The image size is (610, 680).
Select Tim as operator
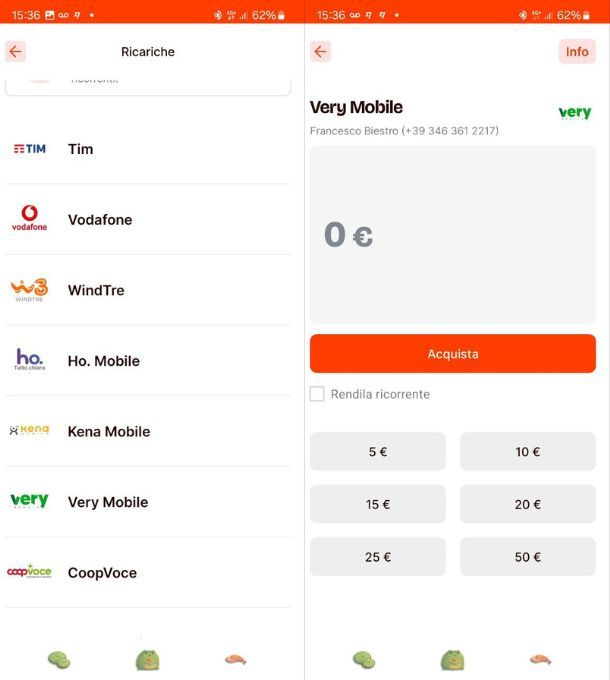pos(148,149)
